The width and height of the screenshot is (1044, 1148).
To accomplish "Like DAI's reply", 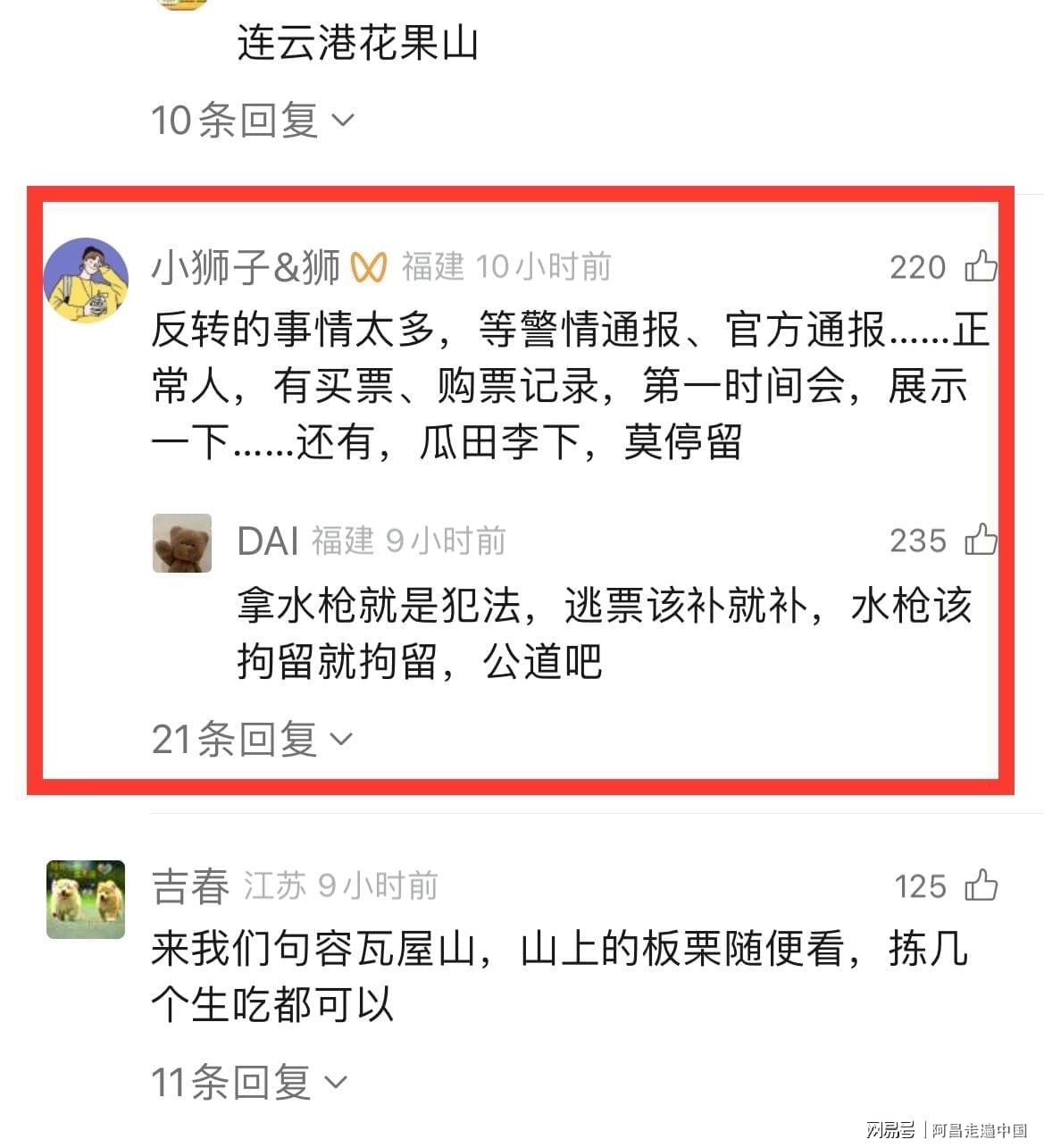I will point(980,540).
